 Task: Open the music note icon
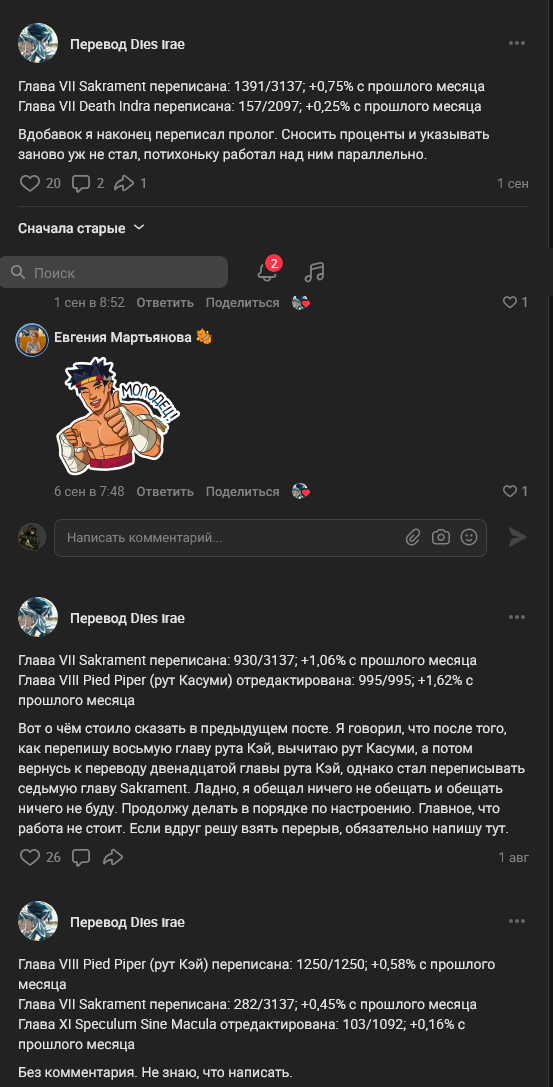pyautogui.click(x=315, y=272)
